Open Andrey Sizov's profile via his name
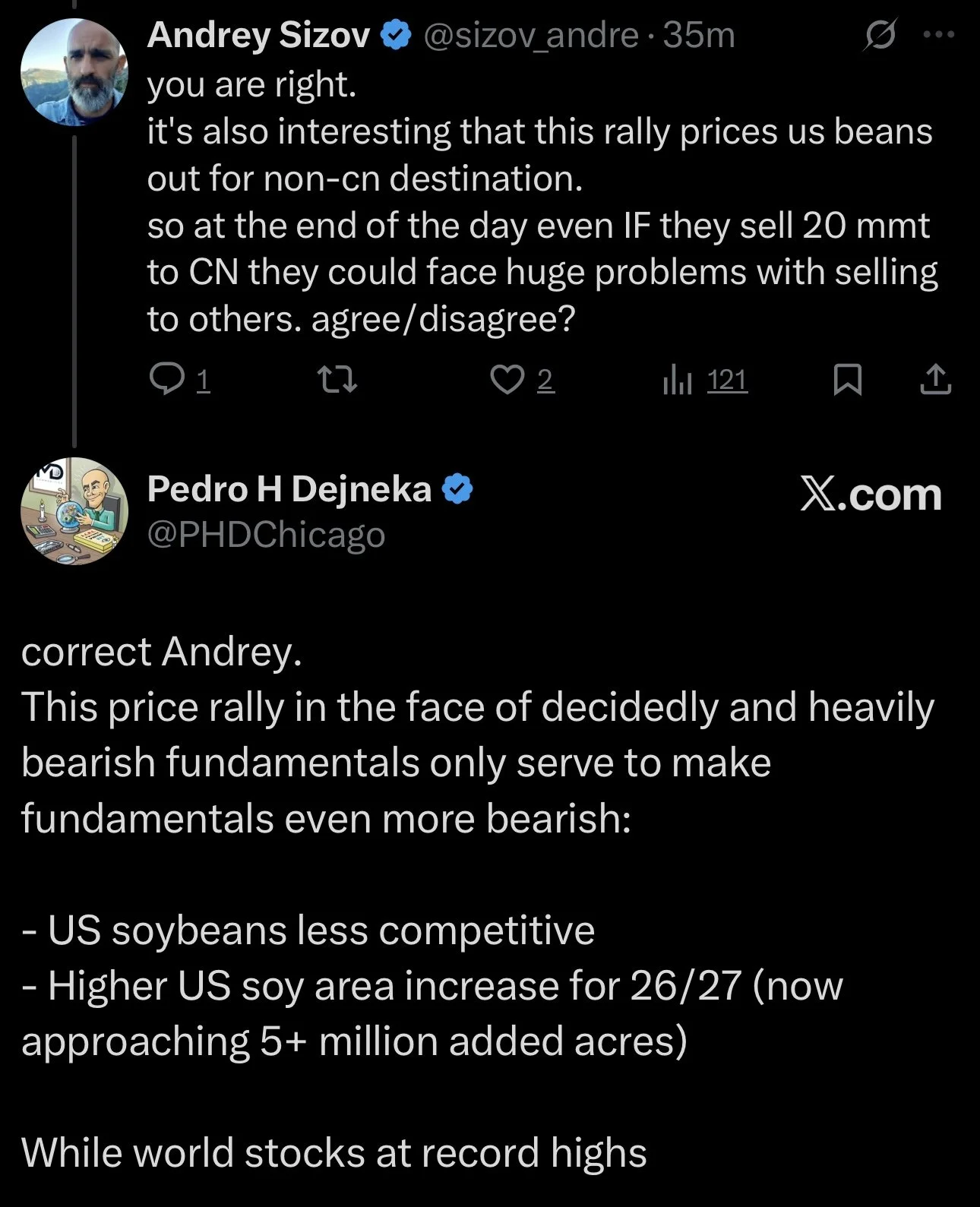Viewport: 980px width, 1207px height. coord(258,35)
